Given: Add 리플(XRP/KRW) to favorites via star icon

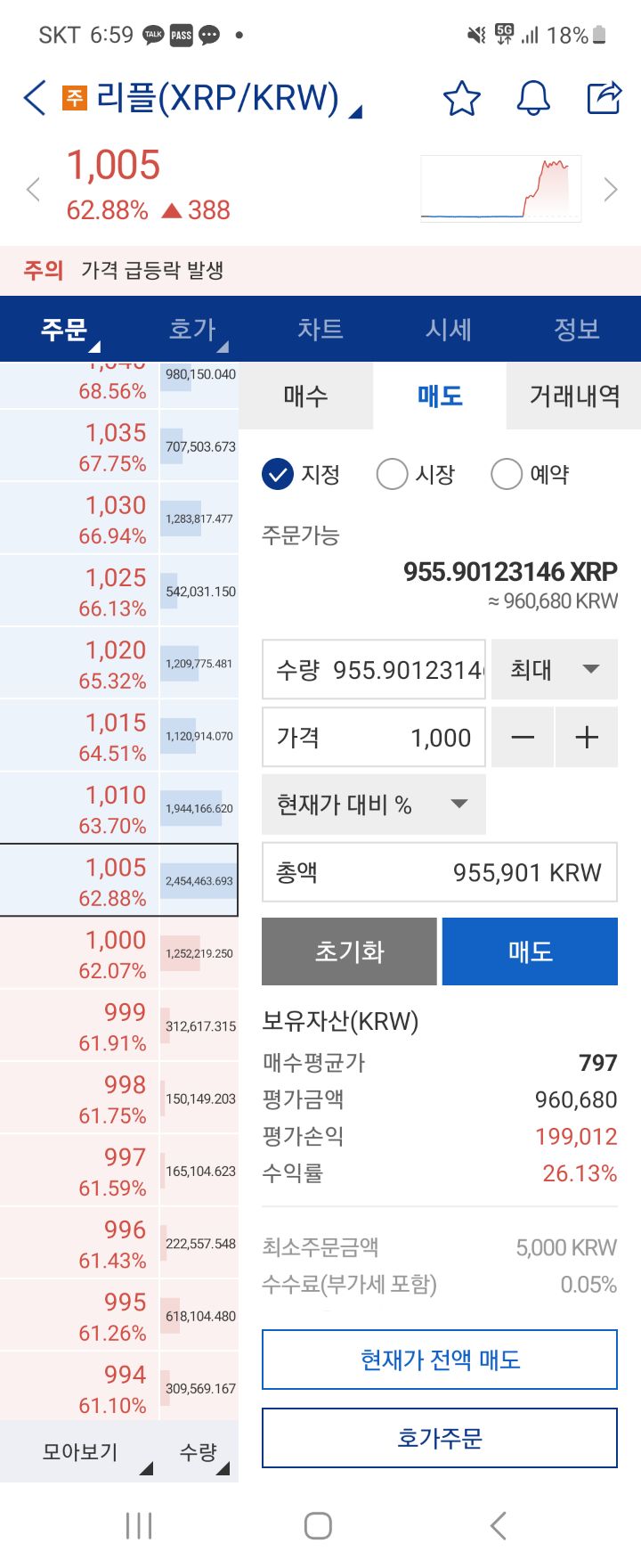Looking at the screenshot, I should (462, 101).
